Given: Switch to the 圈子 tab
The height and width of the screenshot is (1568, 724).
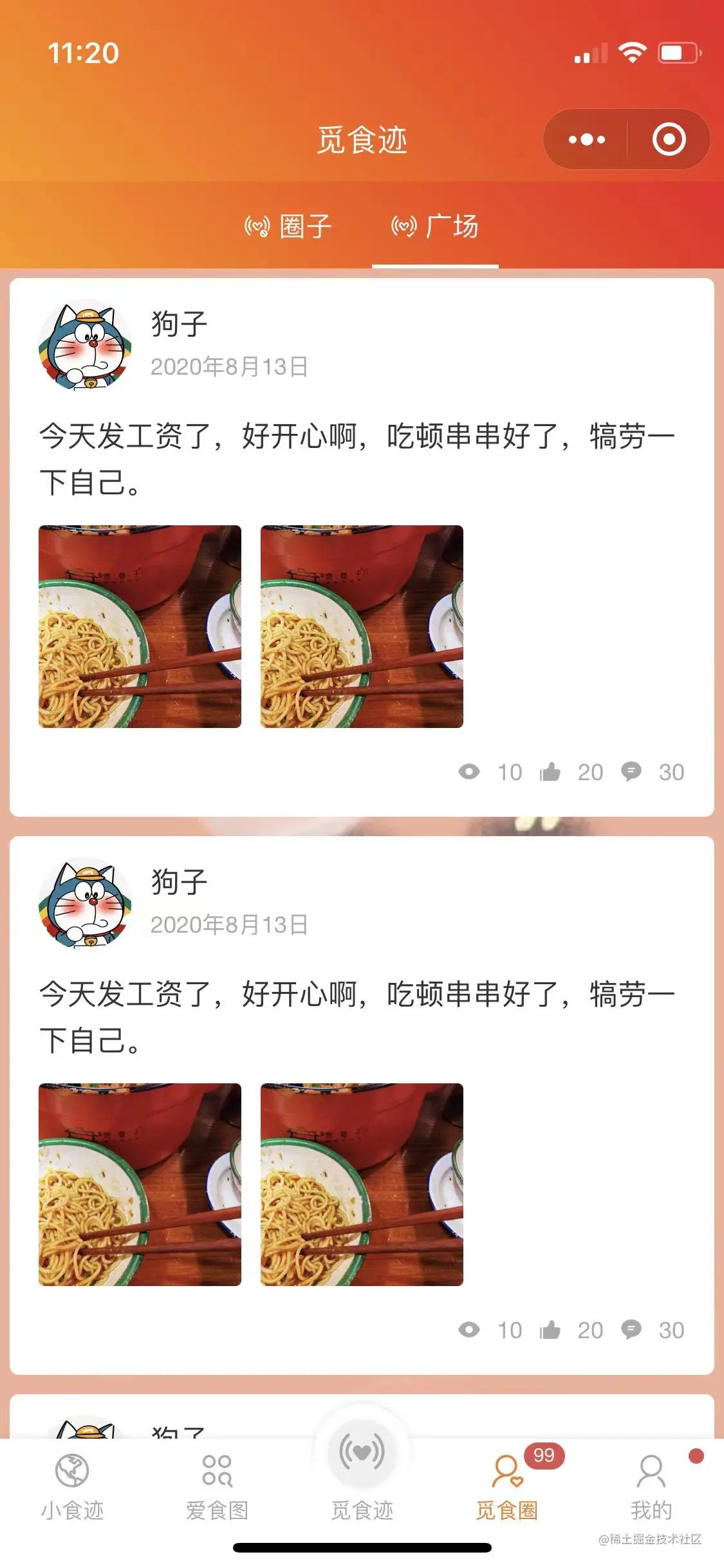Looking at the screenshot, I should click(x=288, y=227).
